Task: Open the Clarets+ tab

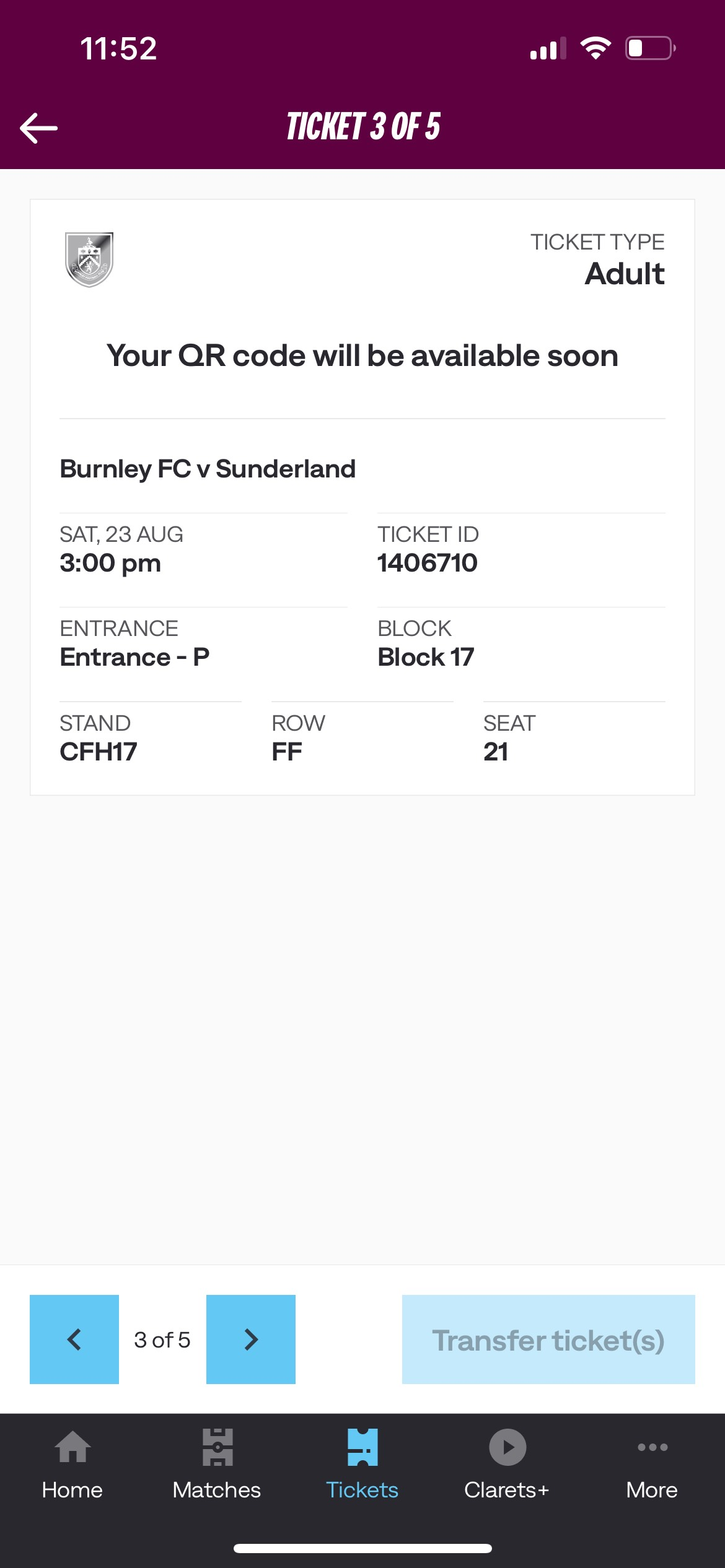Action: point(507,1465)
